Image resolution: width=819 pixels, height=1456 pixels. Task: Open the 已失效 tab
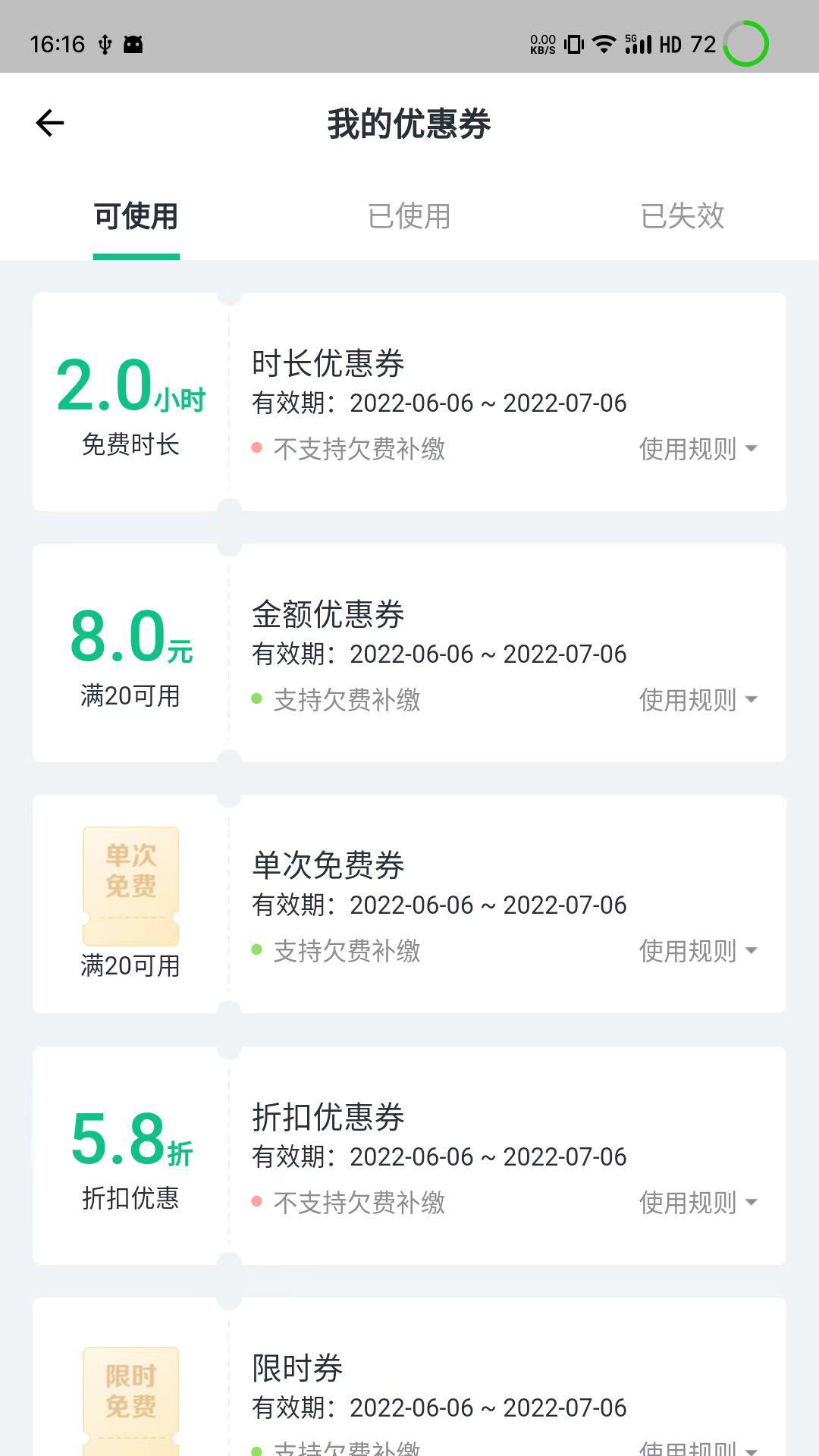click(x=683, y=217)
